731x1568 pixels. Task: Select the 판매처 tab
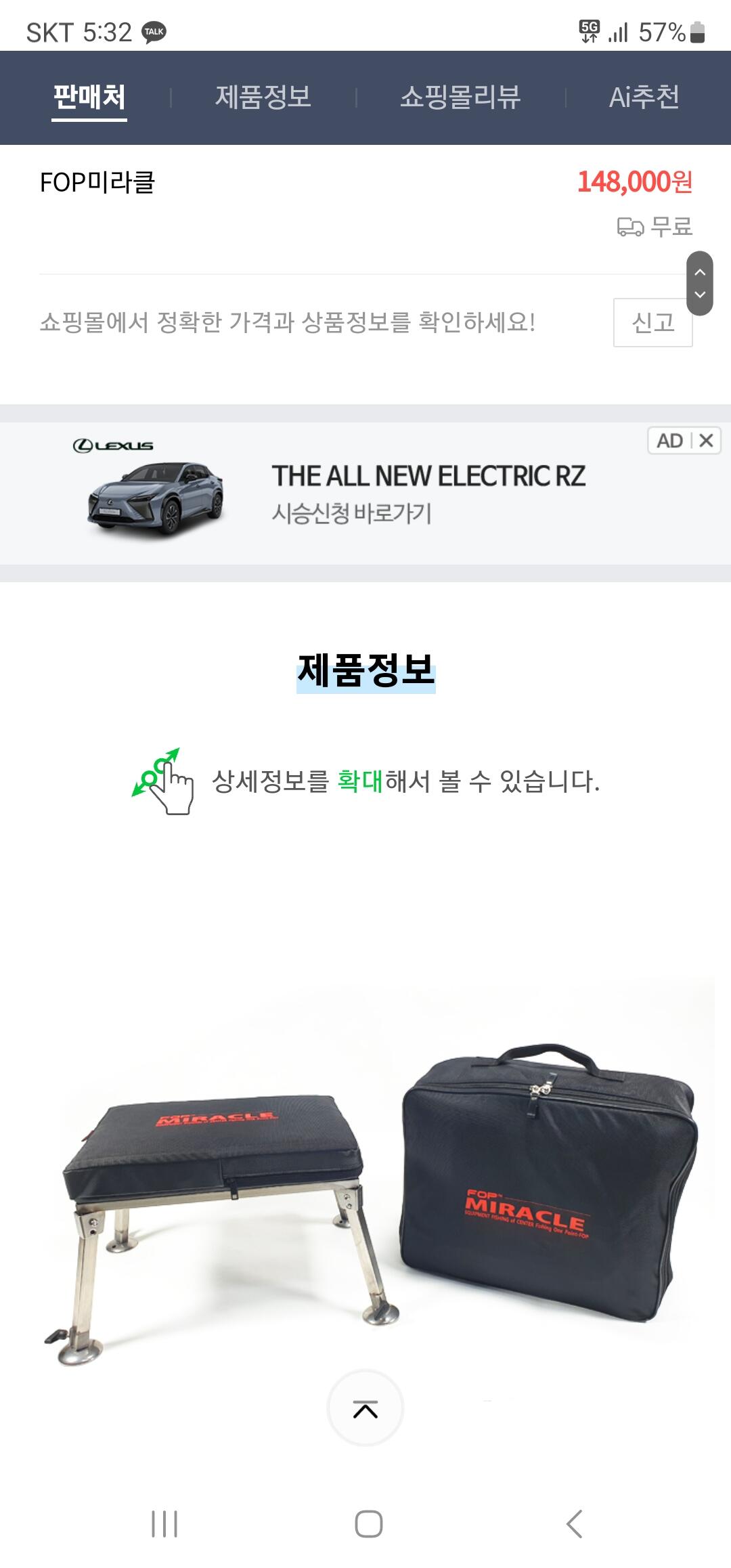click(x=89, y=97)
